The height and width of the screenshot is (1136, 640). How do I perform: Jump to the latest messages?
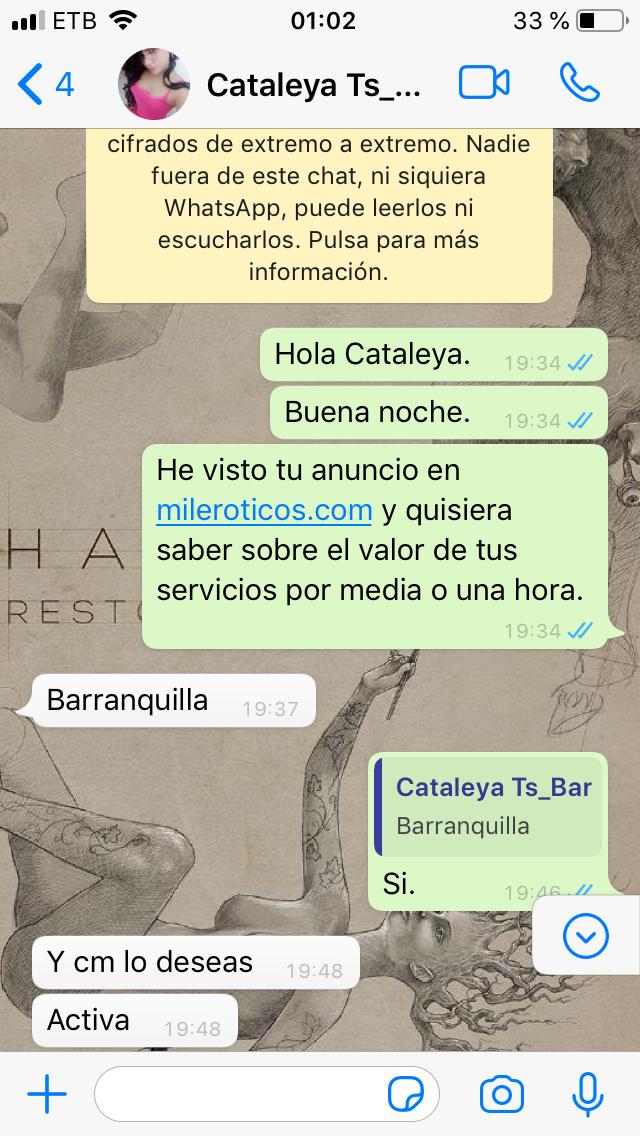pos(585,935)
